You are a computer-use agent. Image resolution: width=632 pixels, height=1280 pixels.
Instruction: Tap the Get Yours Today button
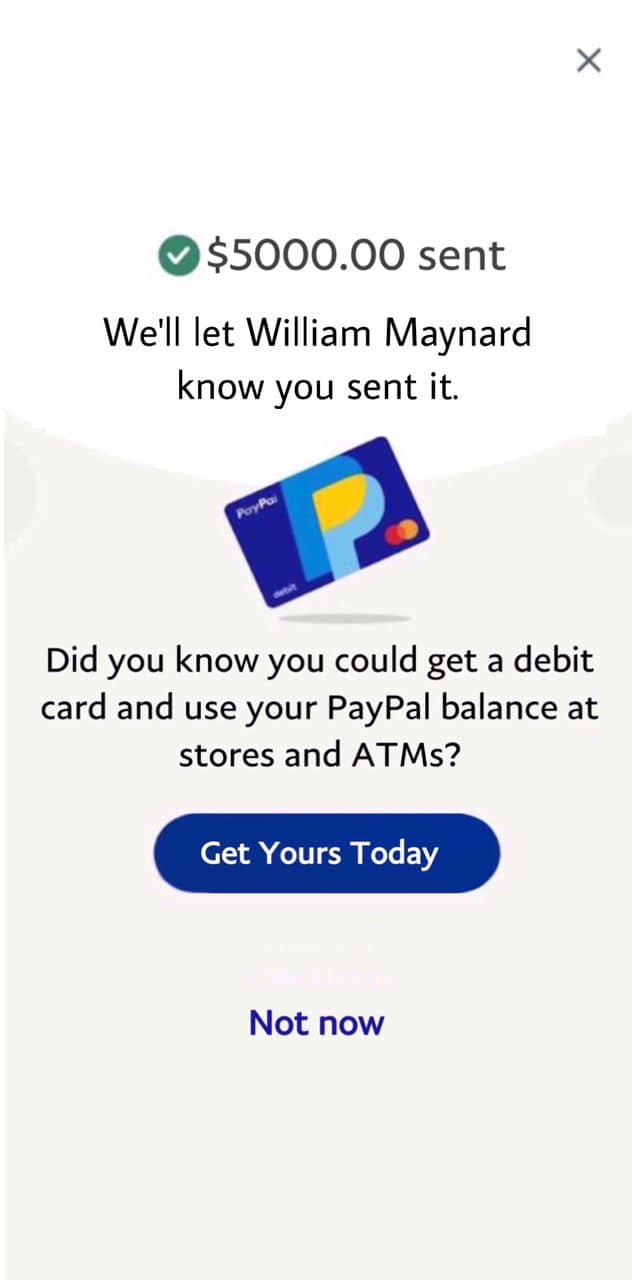(x=326, y=853)
